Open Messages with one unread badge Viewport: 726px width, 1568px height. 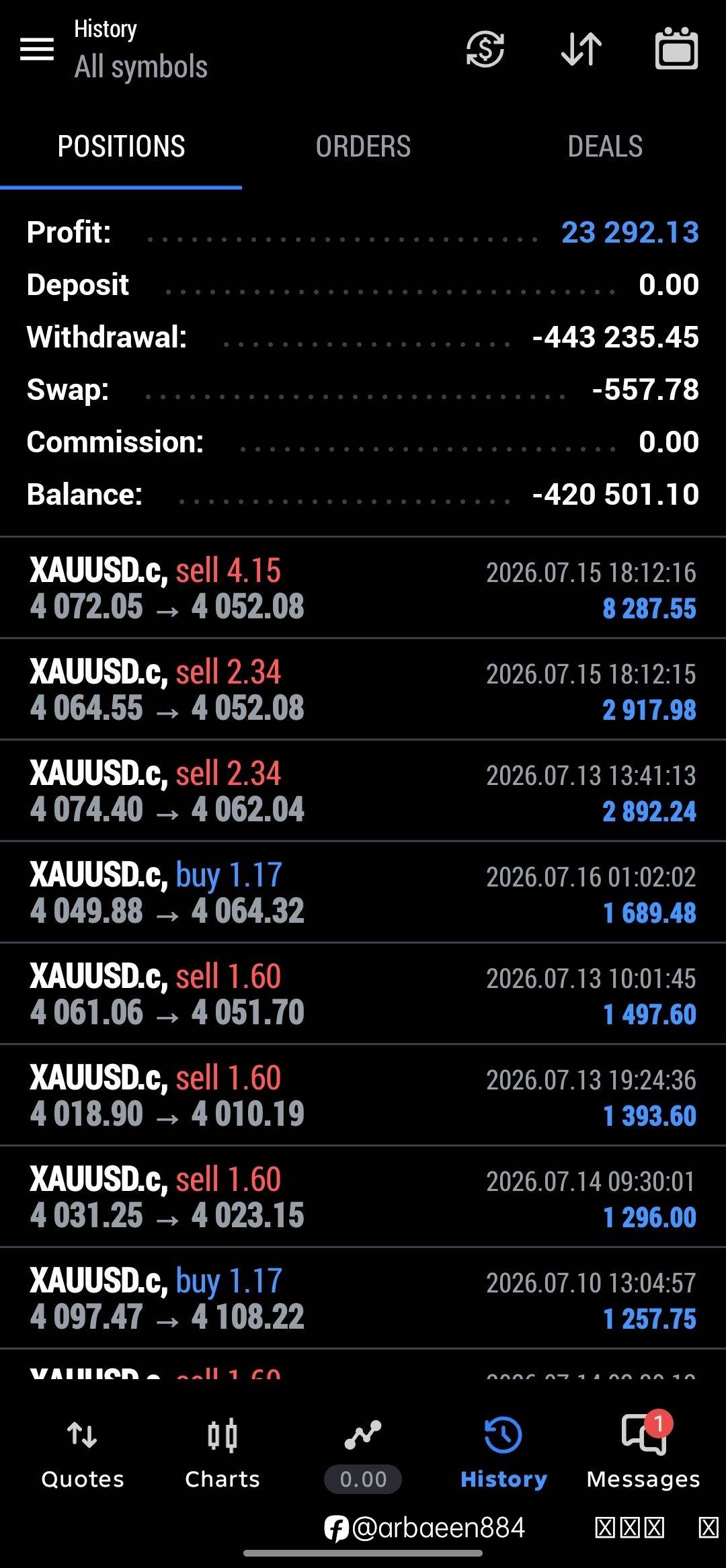click(x=643, y=1453)
